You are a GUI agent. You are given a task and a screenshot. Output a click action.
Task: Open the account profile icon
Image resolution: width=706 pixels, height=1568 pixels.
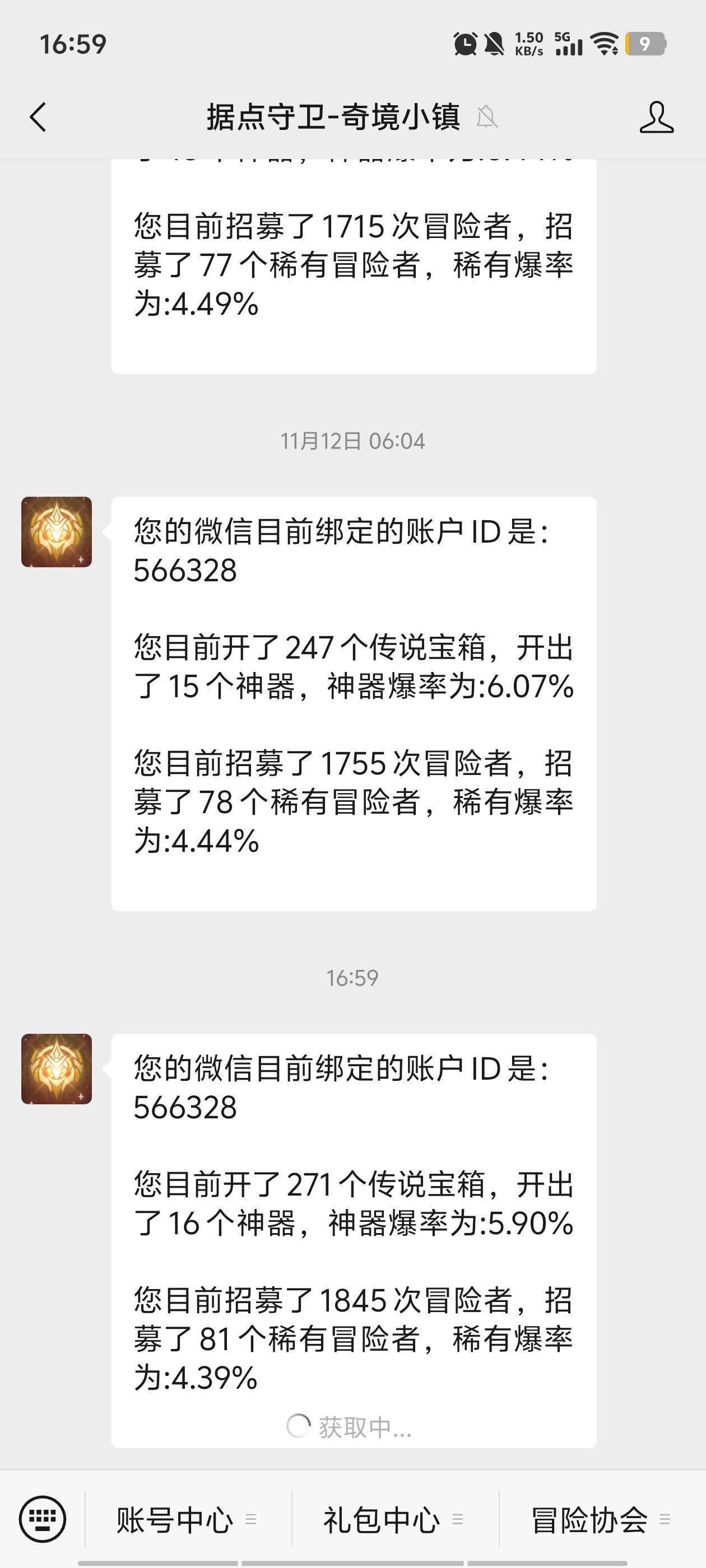(656, 117)
